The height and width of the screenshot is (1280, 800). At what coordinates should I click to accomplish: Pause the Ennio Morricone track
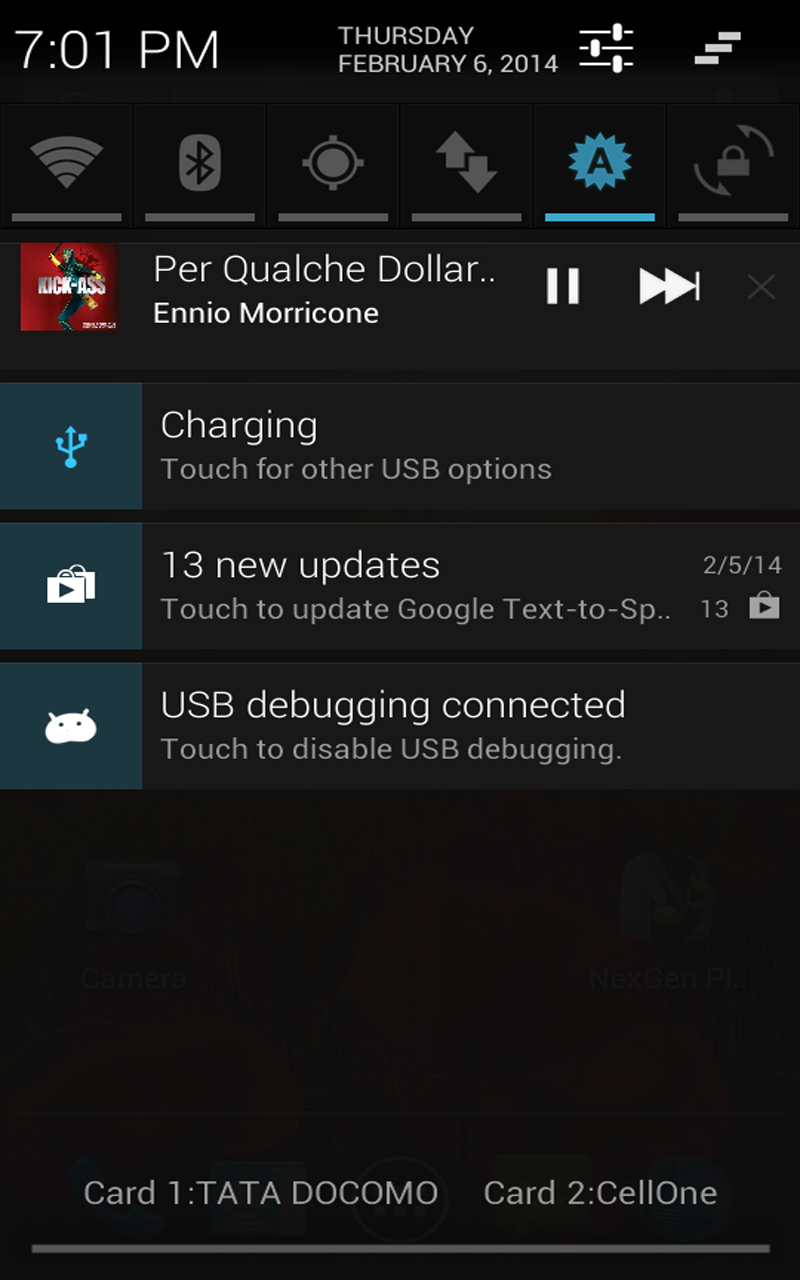pyautogui.click(x=563, y=287)
